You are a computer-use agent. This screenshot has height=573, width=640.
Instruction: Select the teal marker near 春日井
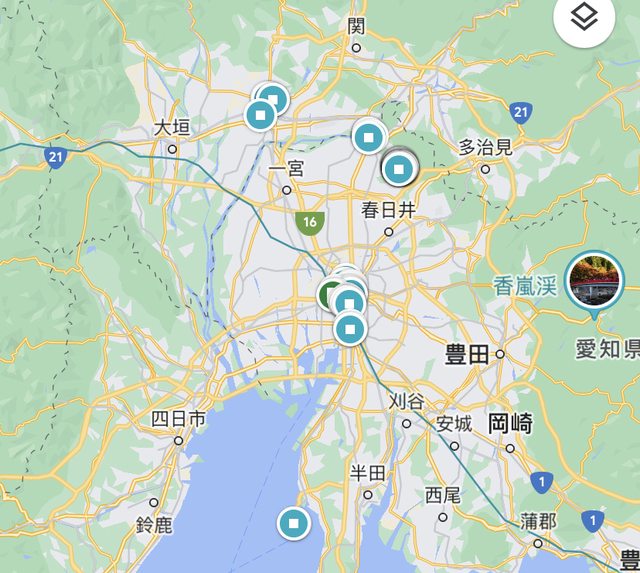tap(399, 169)
